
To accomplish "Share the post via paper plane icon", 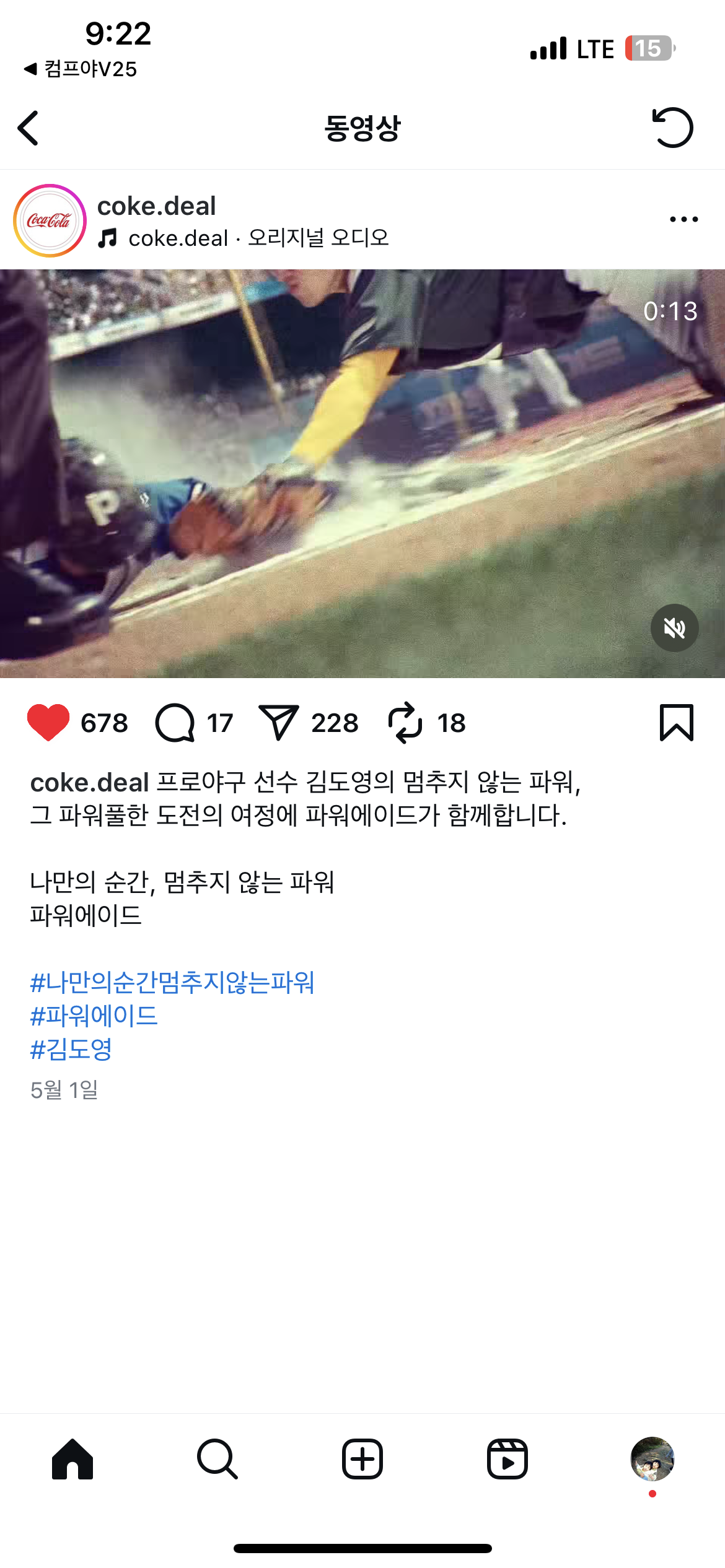I will pos(279,723).
